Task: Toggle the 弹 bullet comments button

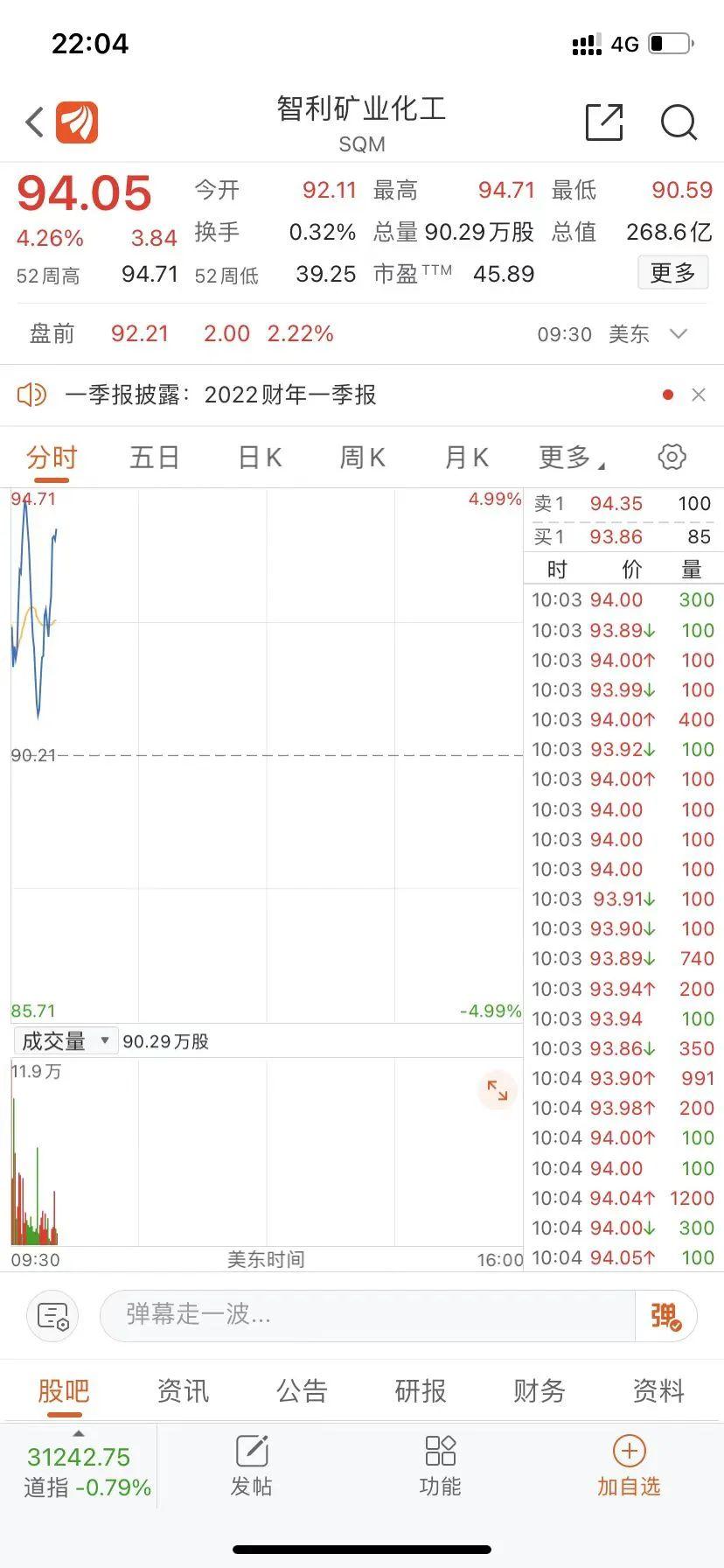Action: pyautogui.click(x=665, y=1315)
